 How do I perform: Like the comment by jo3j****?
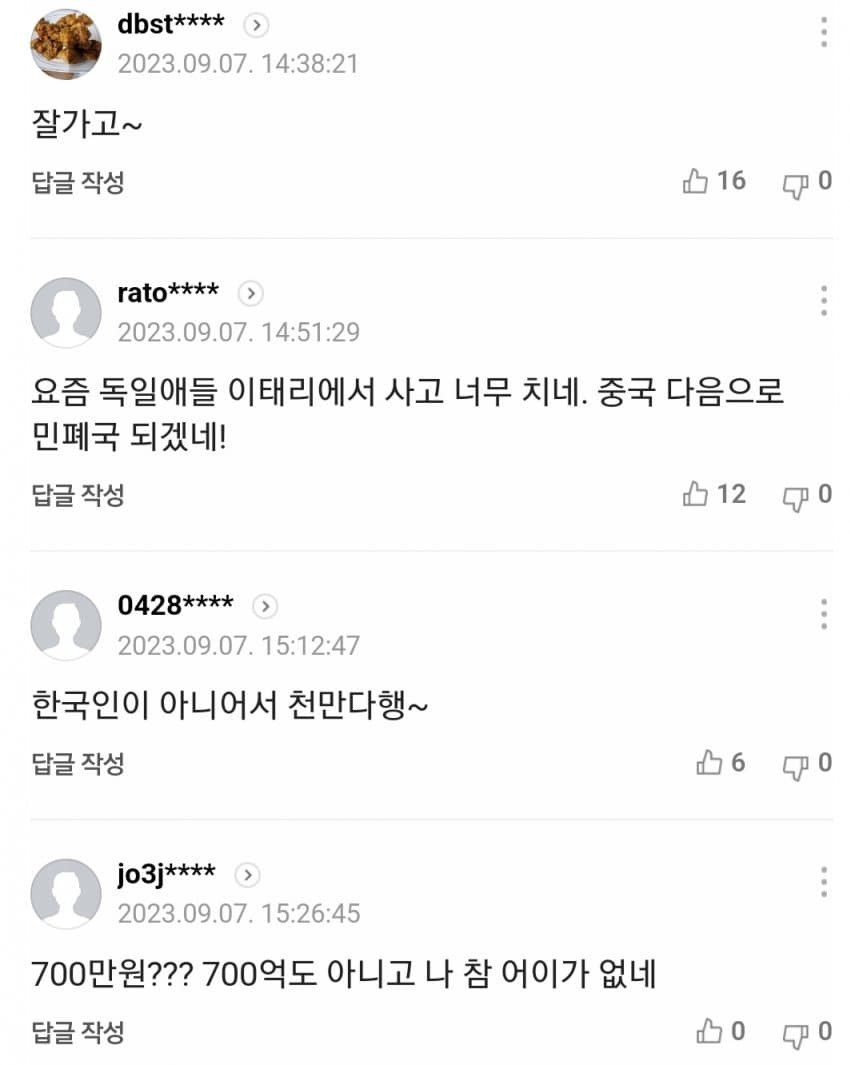click(x=709, y=1031)
